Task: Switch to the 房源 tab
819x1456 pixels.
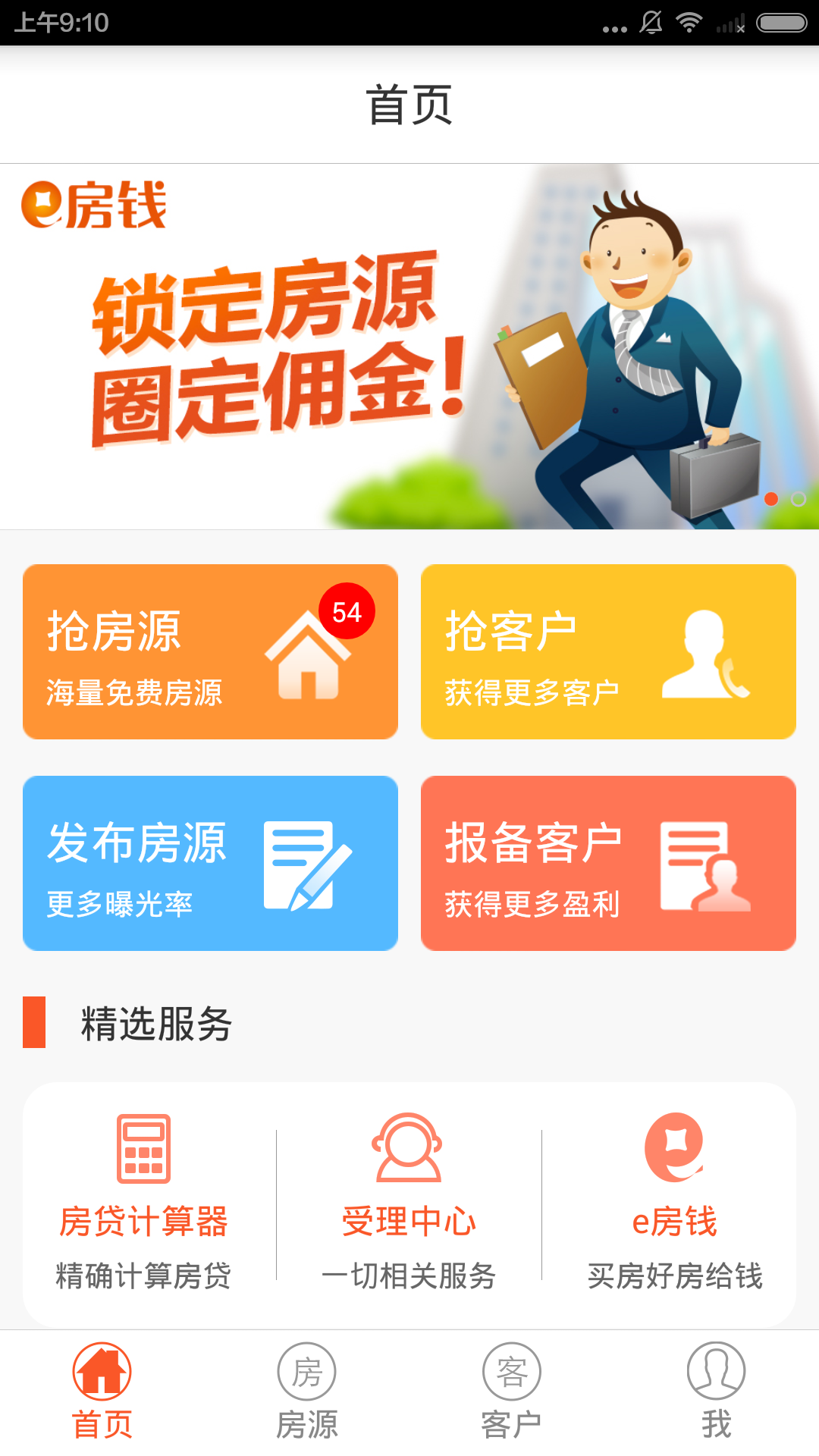Action: coord(307,1392)
